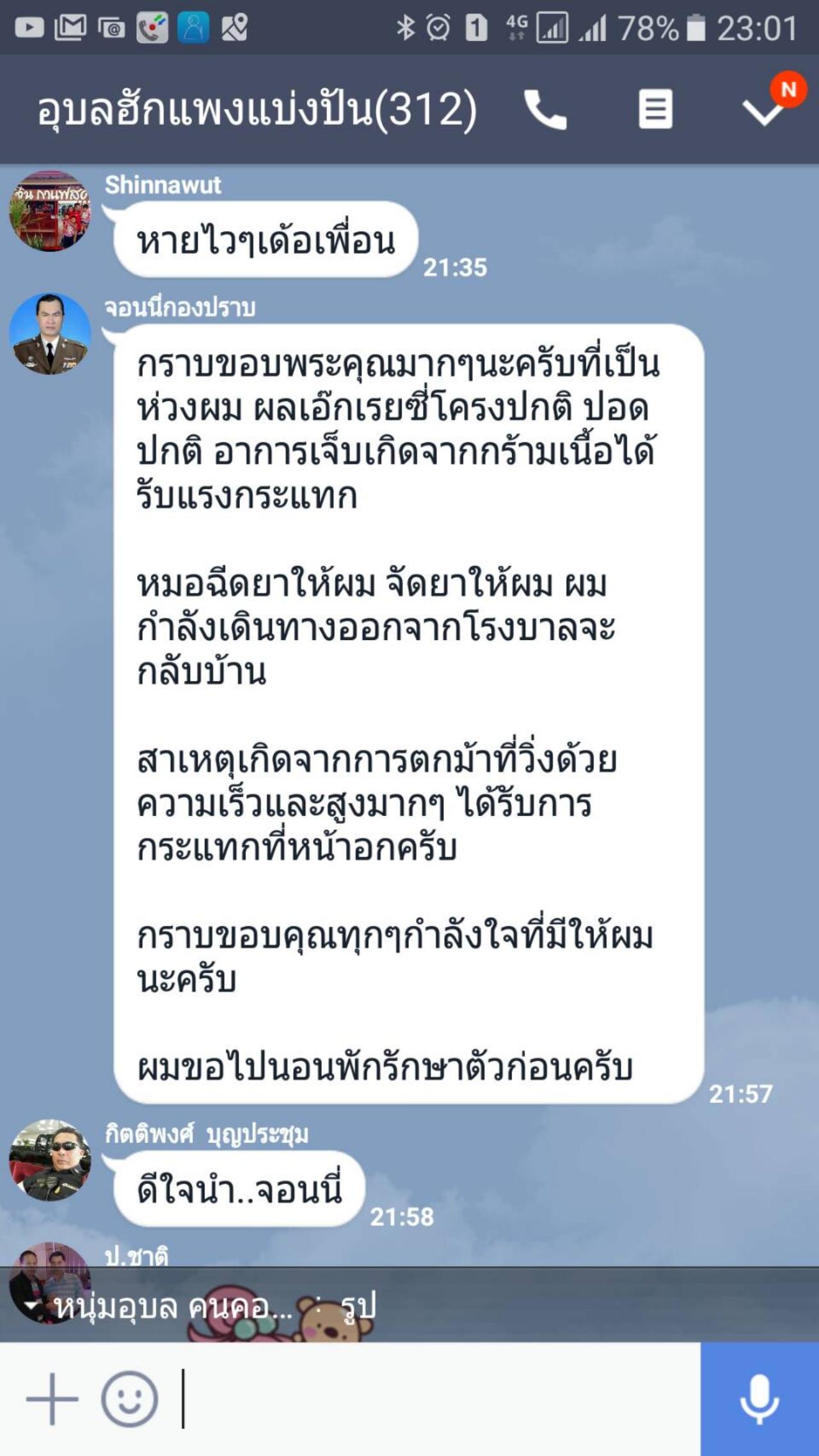819x1456 pixels.
Task: Open the plus attachment menu
Action: click(x=51, y=1399)
